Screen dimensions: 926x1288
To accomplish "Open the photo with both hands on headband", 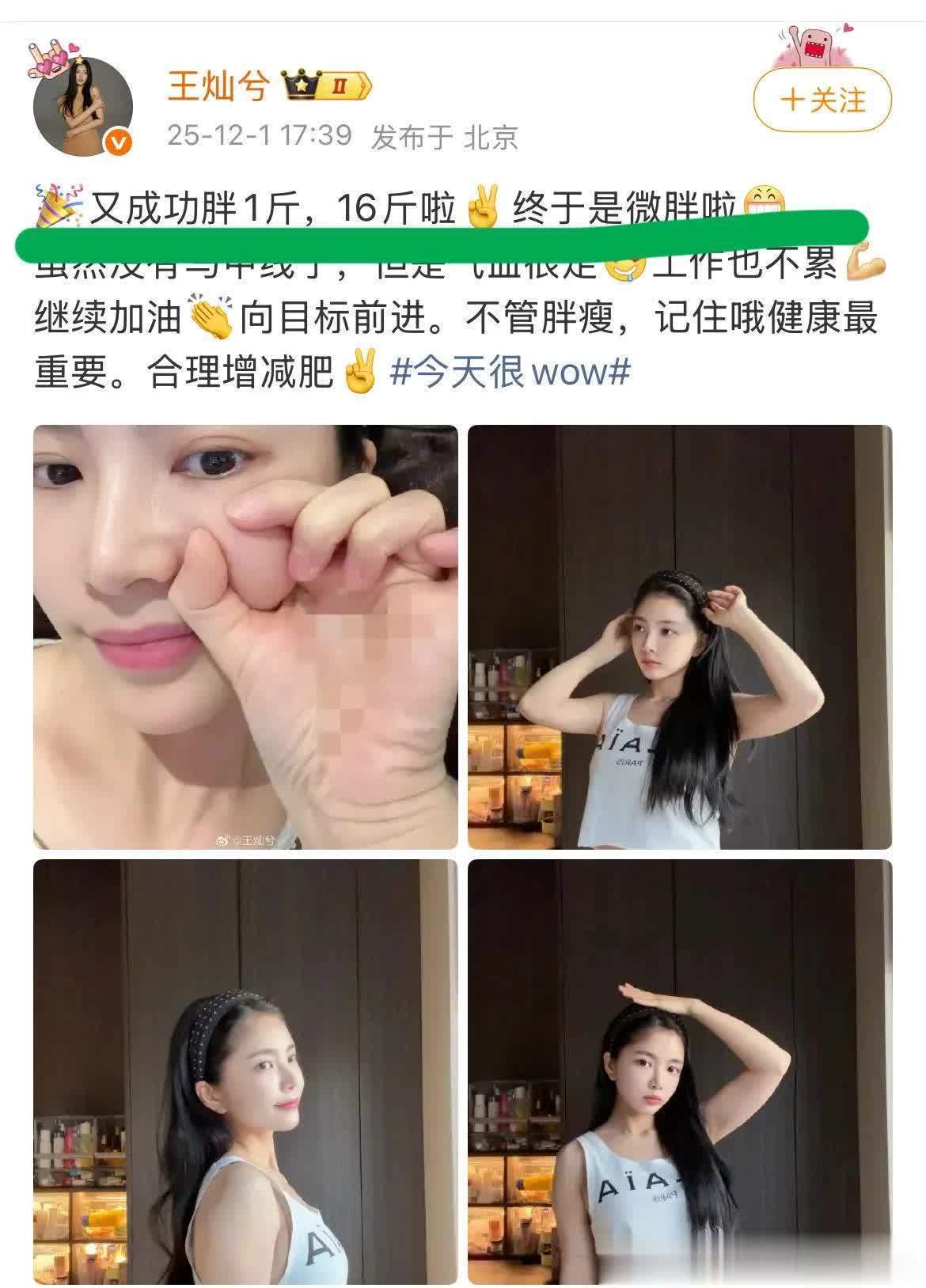I will point(680,637).
